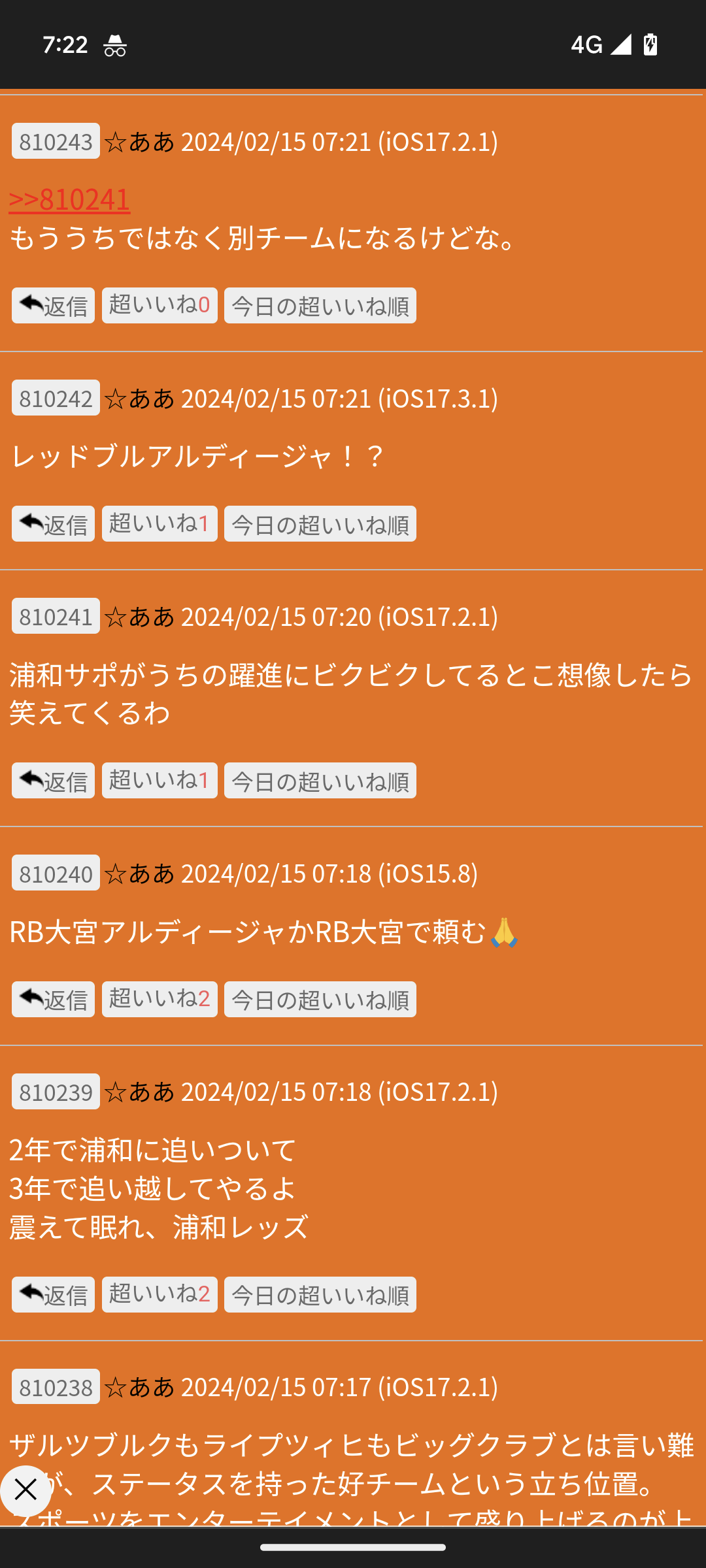Image resolution: width=706 pixels, height=1568 pixels.
Task: Dismiss the overlay with the X button
Action: [x=25, y=1490]
